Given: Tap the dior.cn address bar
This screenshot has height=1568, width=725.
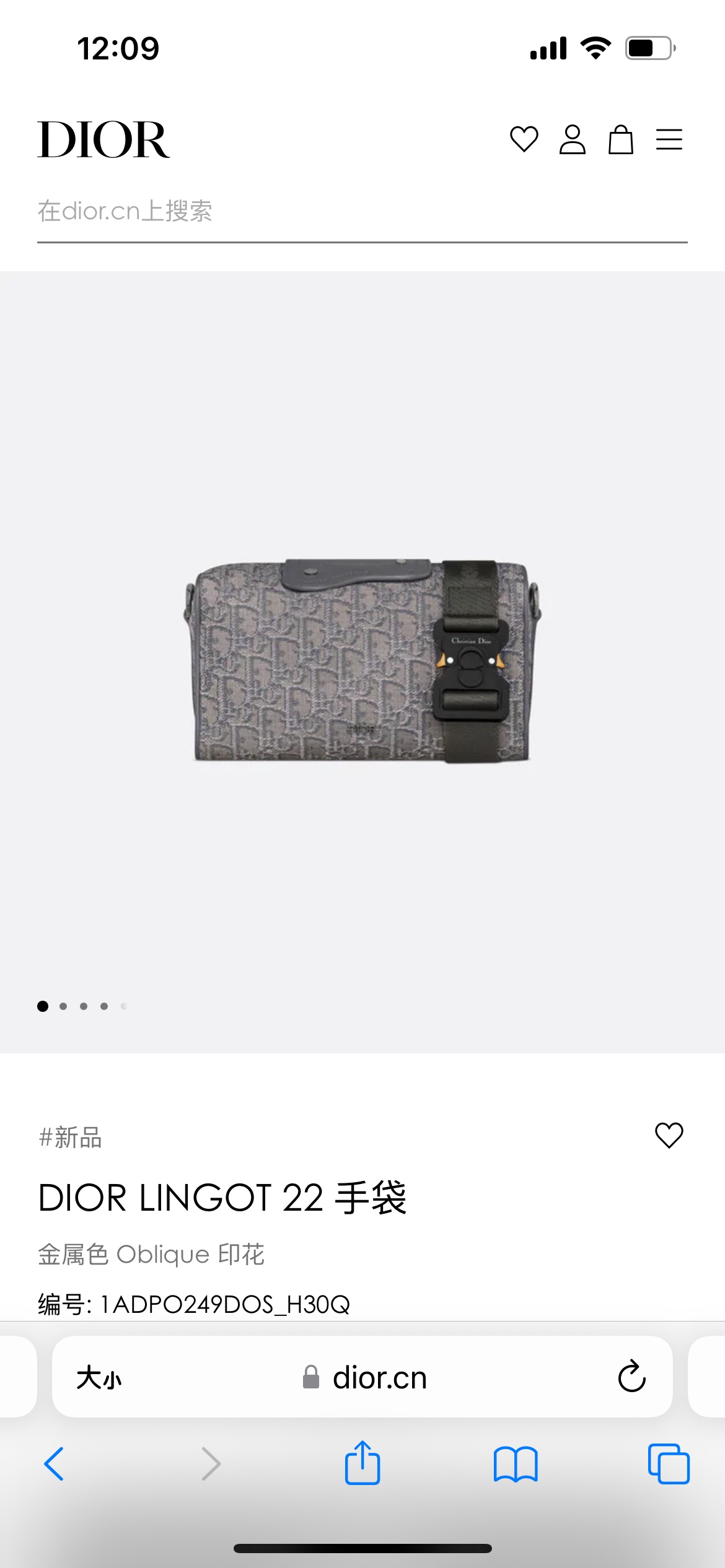Looking at the screenshot, I should pyautogui.click(x=372, y=1378).
